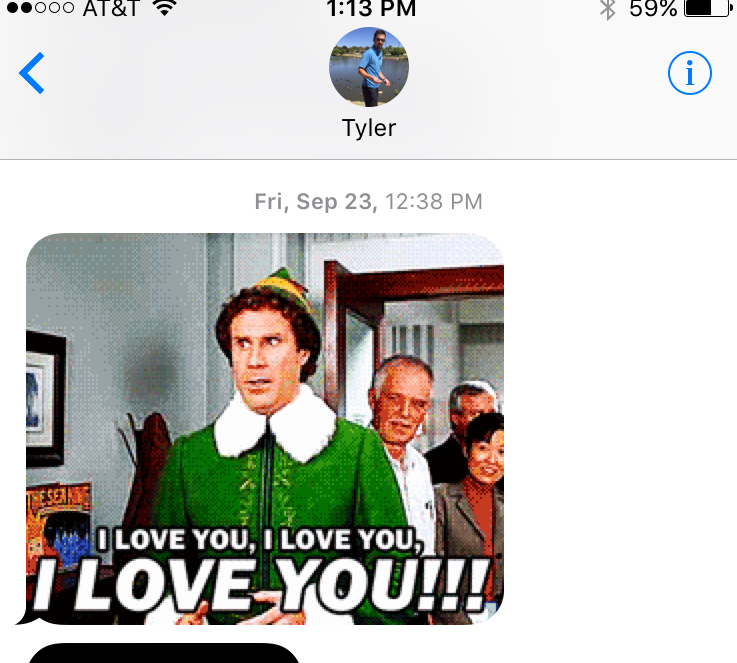Open Tyler's contact photo
Viewport: 737px width, 663px height.
click(x=368, y=67)
